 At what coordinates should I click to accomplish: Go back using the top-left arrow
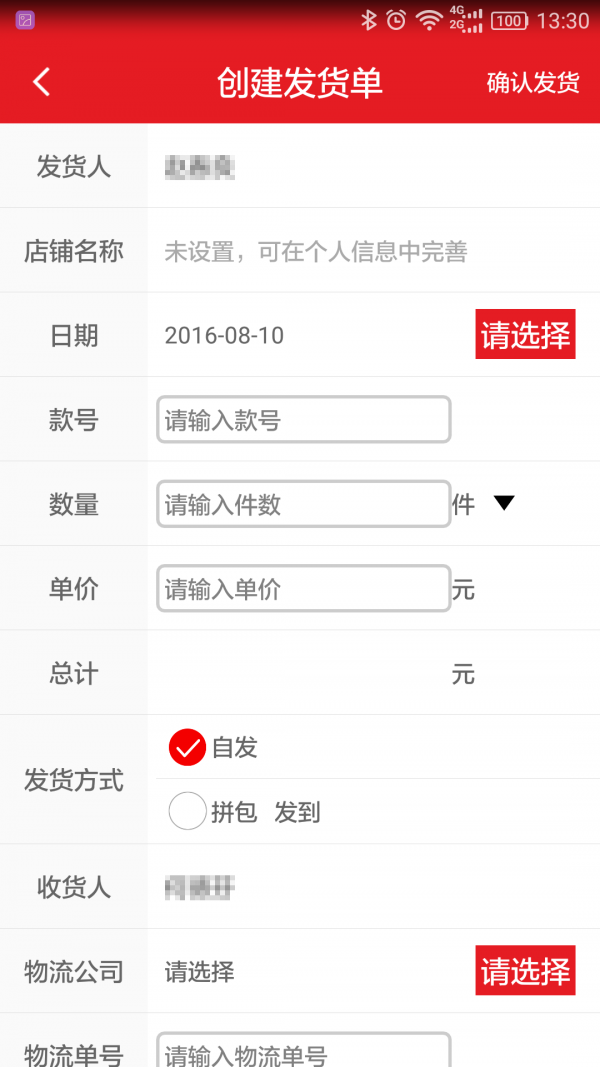(41, 82)
